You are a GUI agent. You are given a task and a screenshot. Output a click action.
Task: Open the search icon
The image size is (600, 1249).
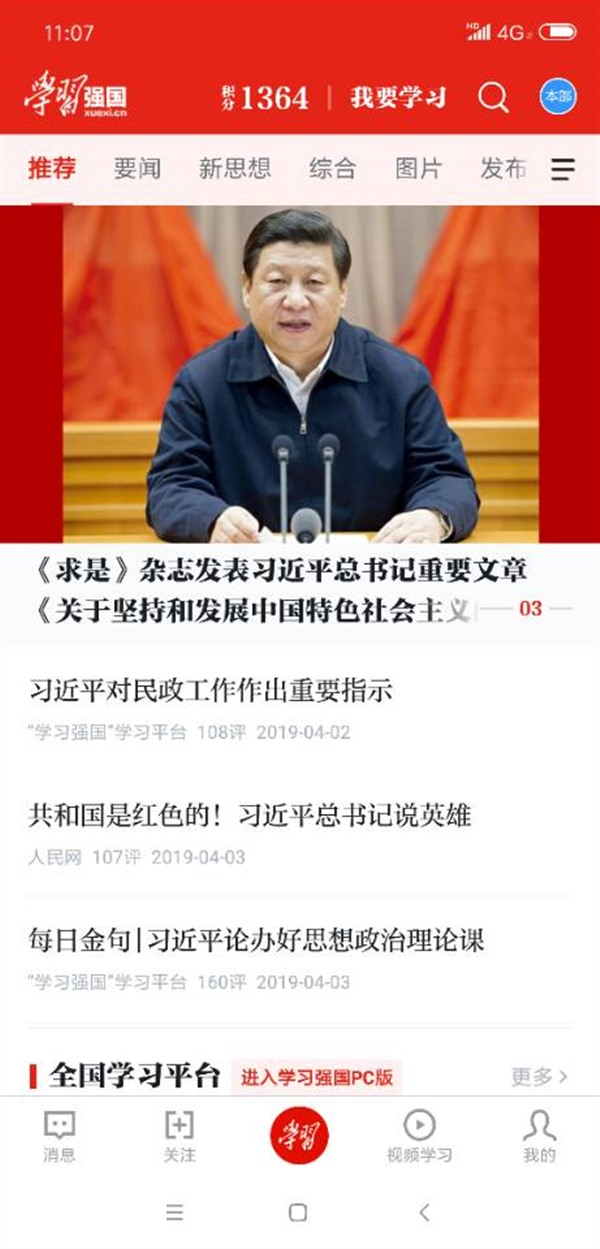493,97
